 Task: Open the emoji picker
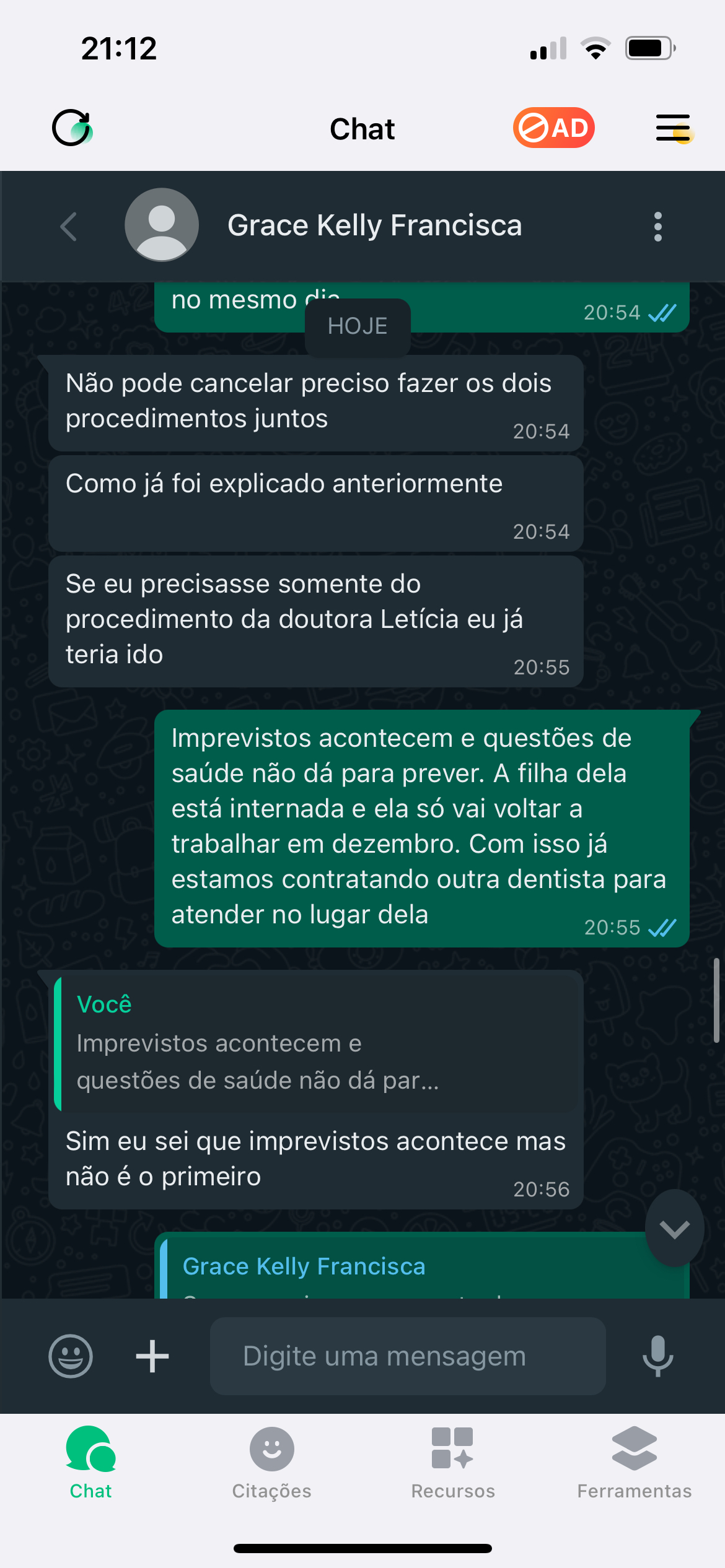coord(71,1356)
